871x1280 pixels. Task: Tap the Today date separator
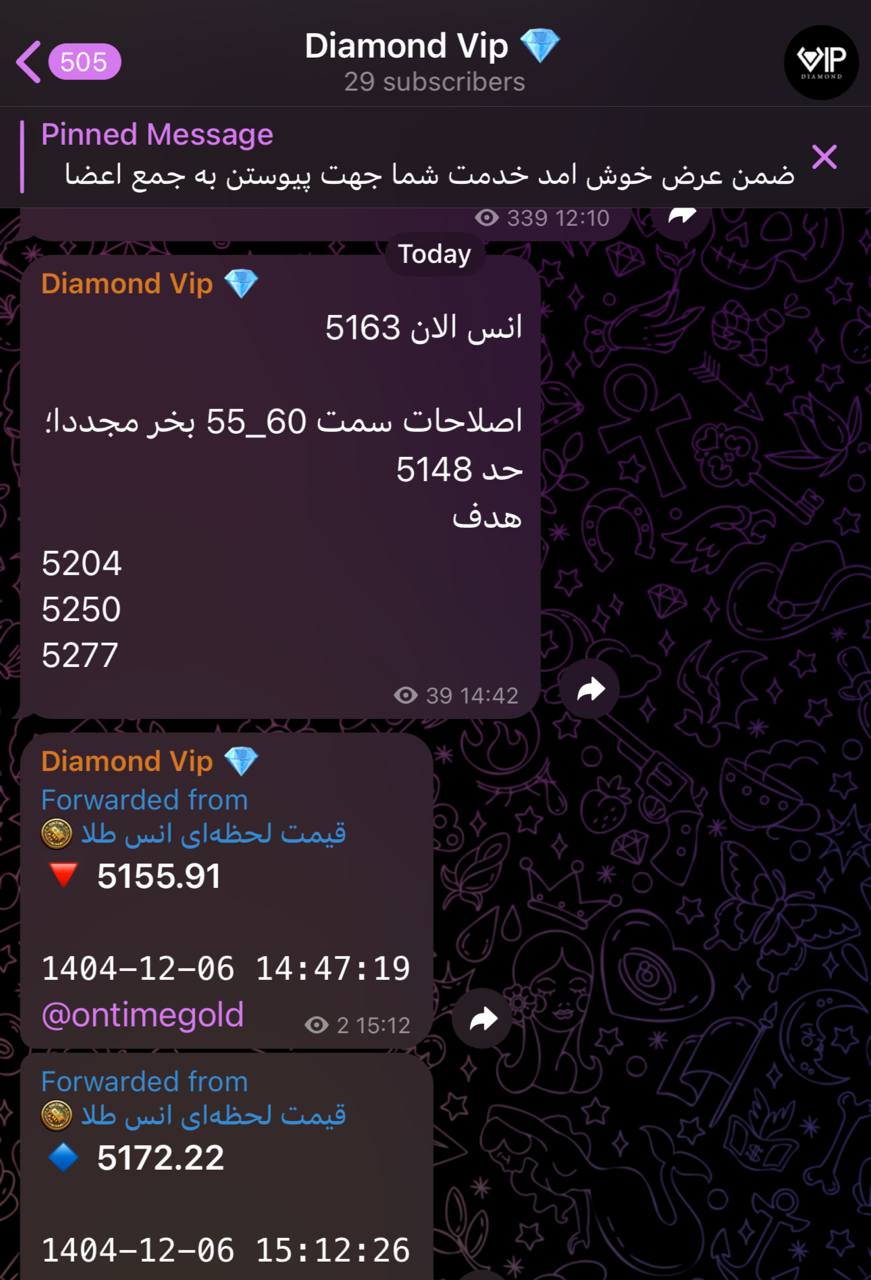coord(434,253)
